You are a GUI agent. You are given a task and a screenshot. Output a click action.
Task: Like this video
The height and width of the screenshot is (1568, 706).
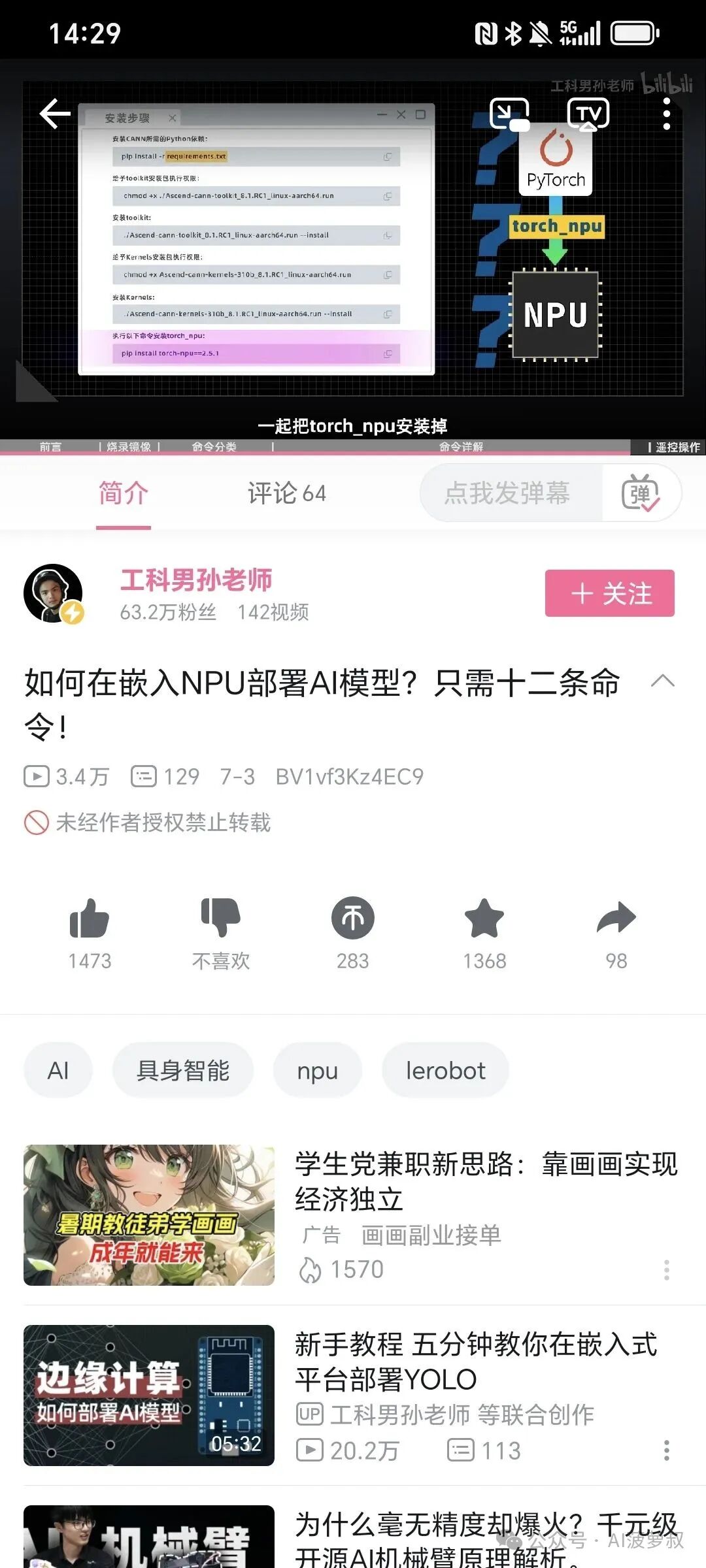click(x=90, y=919)
